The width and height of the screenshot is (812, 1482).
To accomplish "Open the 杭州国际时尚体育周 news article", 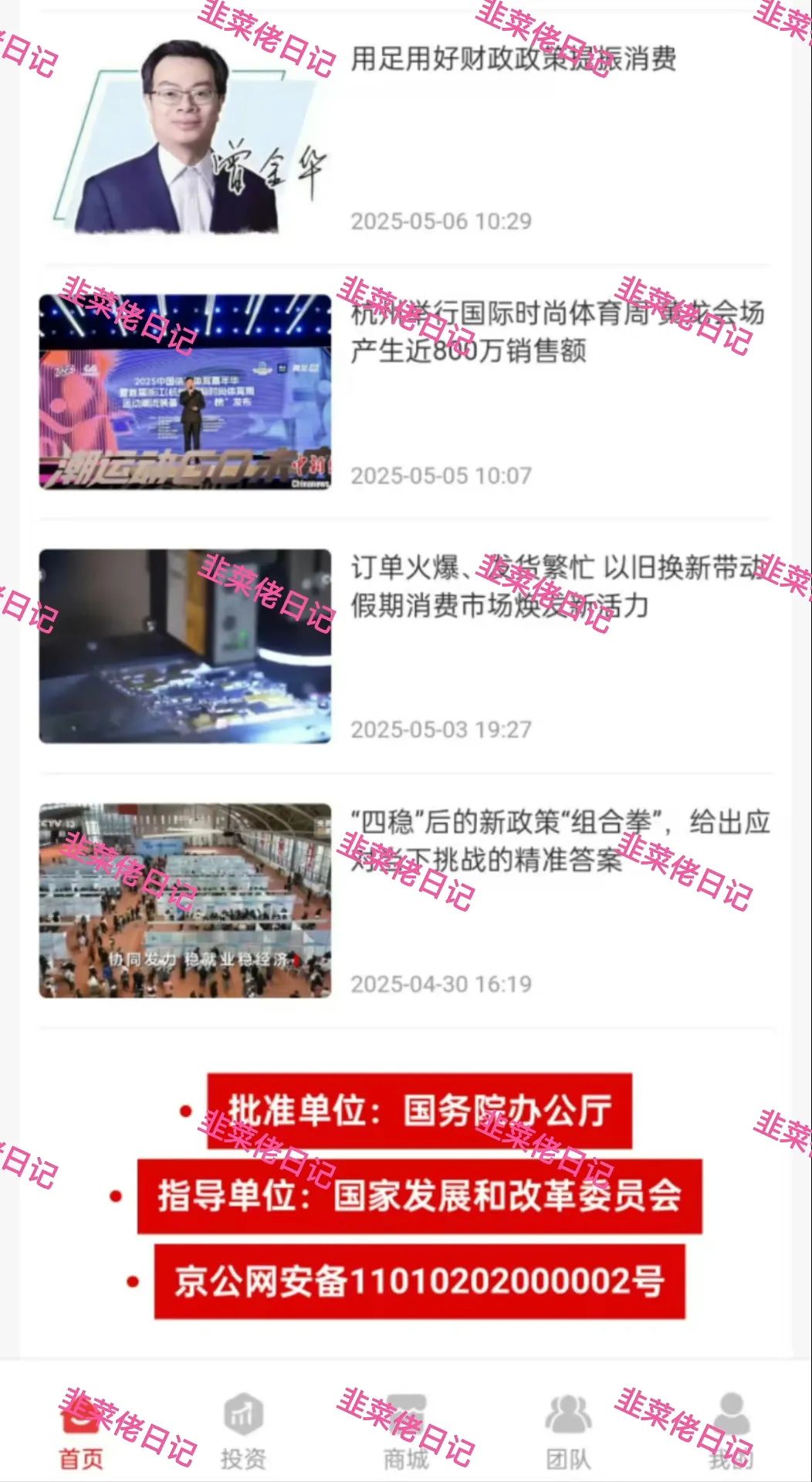I will point(557,332).
